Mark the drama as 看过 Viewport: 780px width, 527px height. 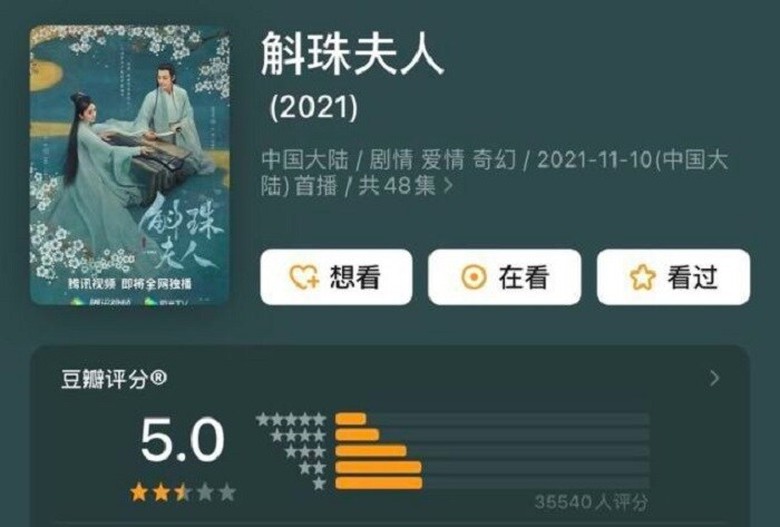click(x=673, y=277)
